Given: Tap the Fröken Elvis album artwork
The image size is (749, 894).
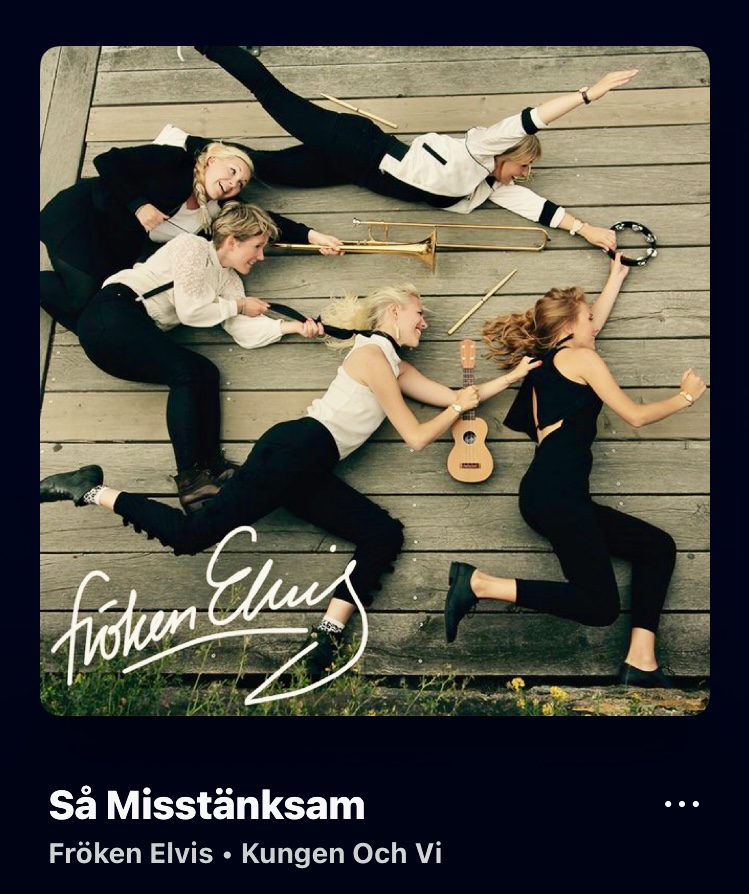Looking at the screenshot, I should click(x=374, y=380).
